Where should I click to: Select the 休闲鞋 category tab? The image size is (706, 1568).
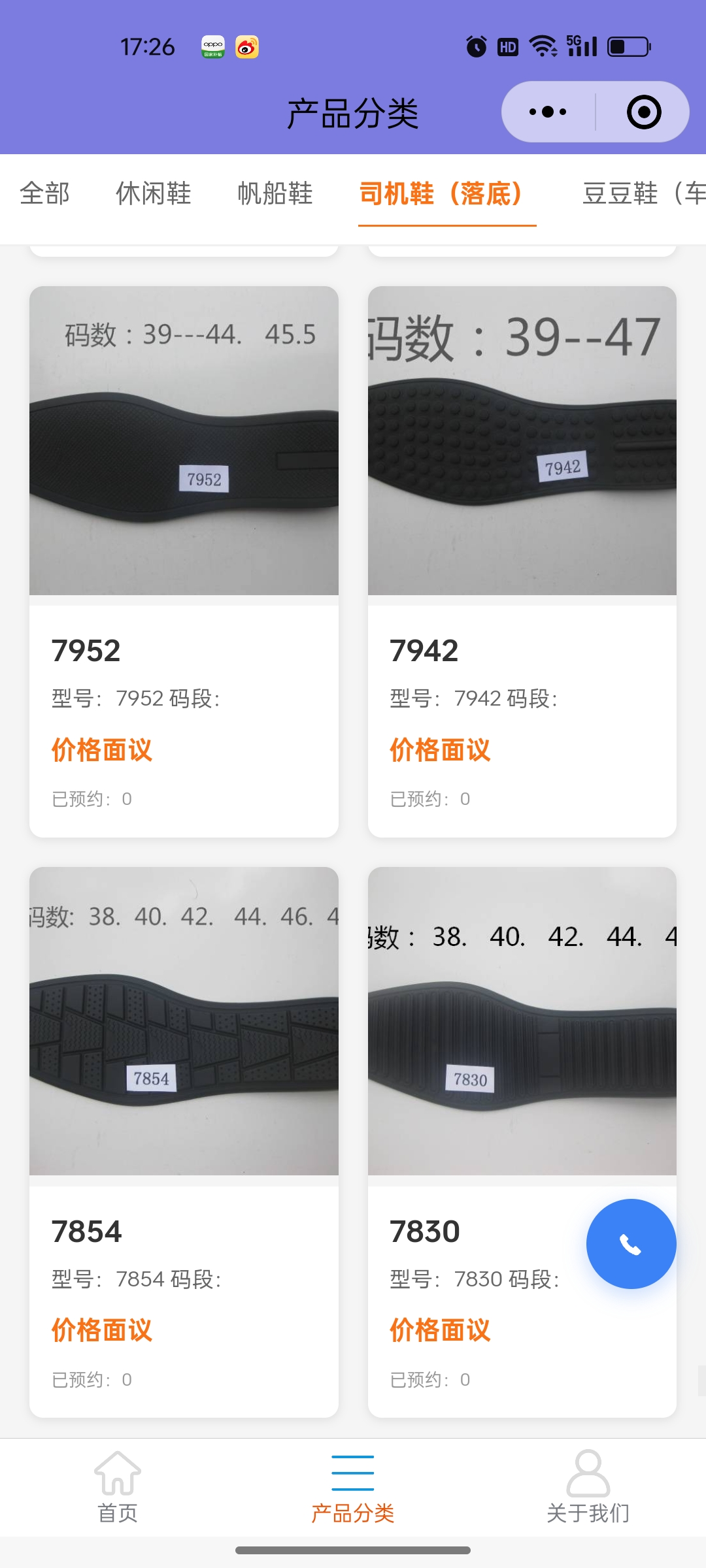pyautogui.click(x=154, y=193)
